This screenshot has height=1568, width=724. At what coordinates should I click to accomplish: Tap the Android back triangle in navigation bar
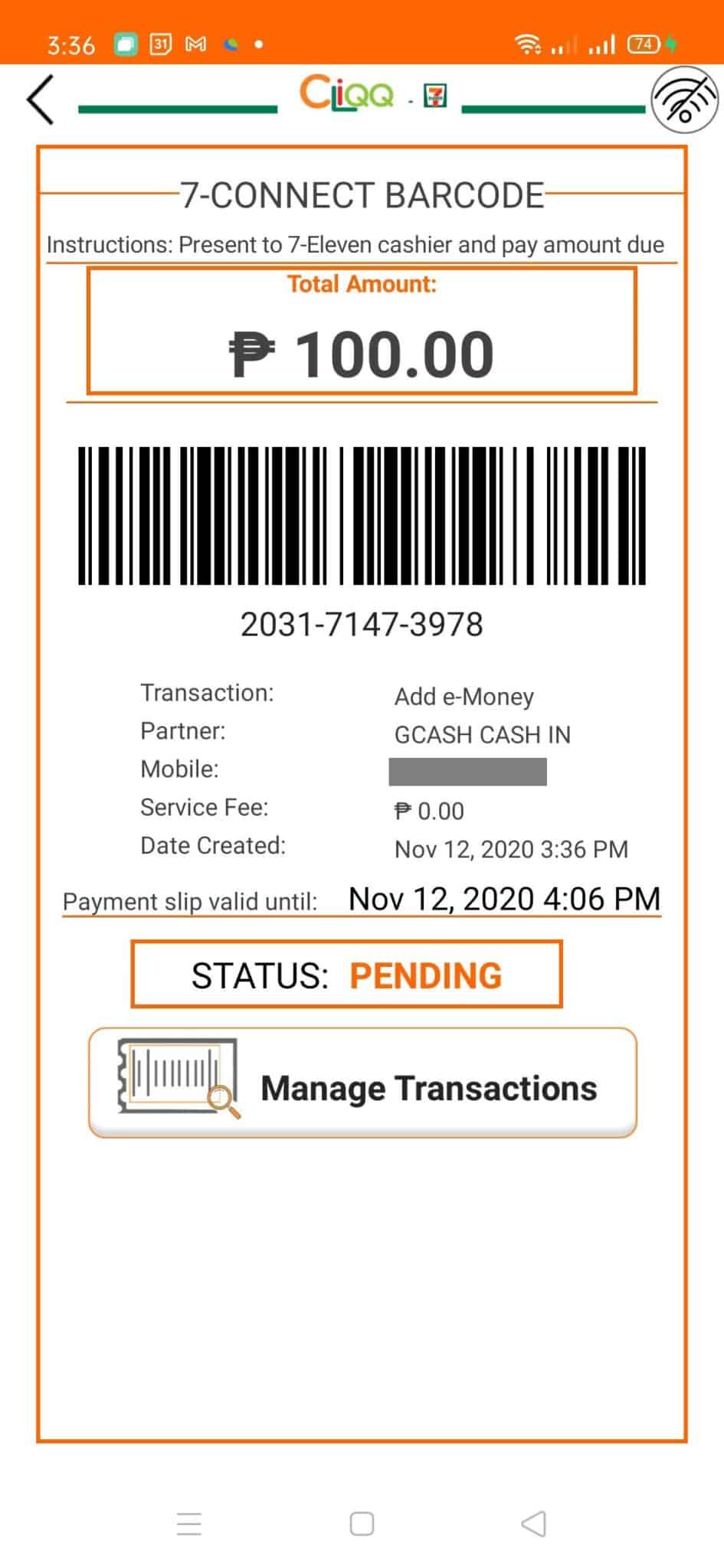[533, 1522]
